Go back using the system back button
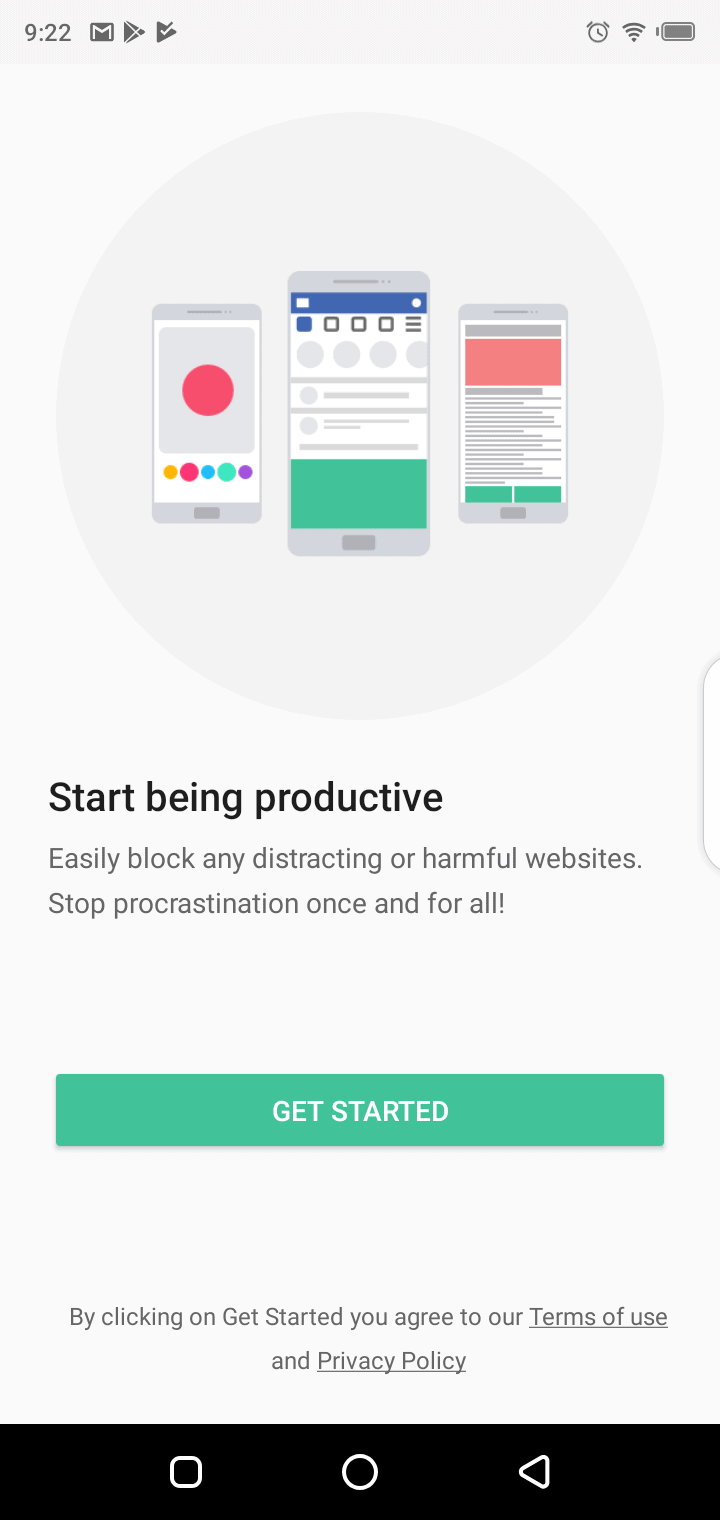720x1520 pixels. pos(534,1472)
